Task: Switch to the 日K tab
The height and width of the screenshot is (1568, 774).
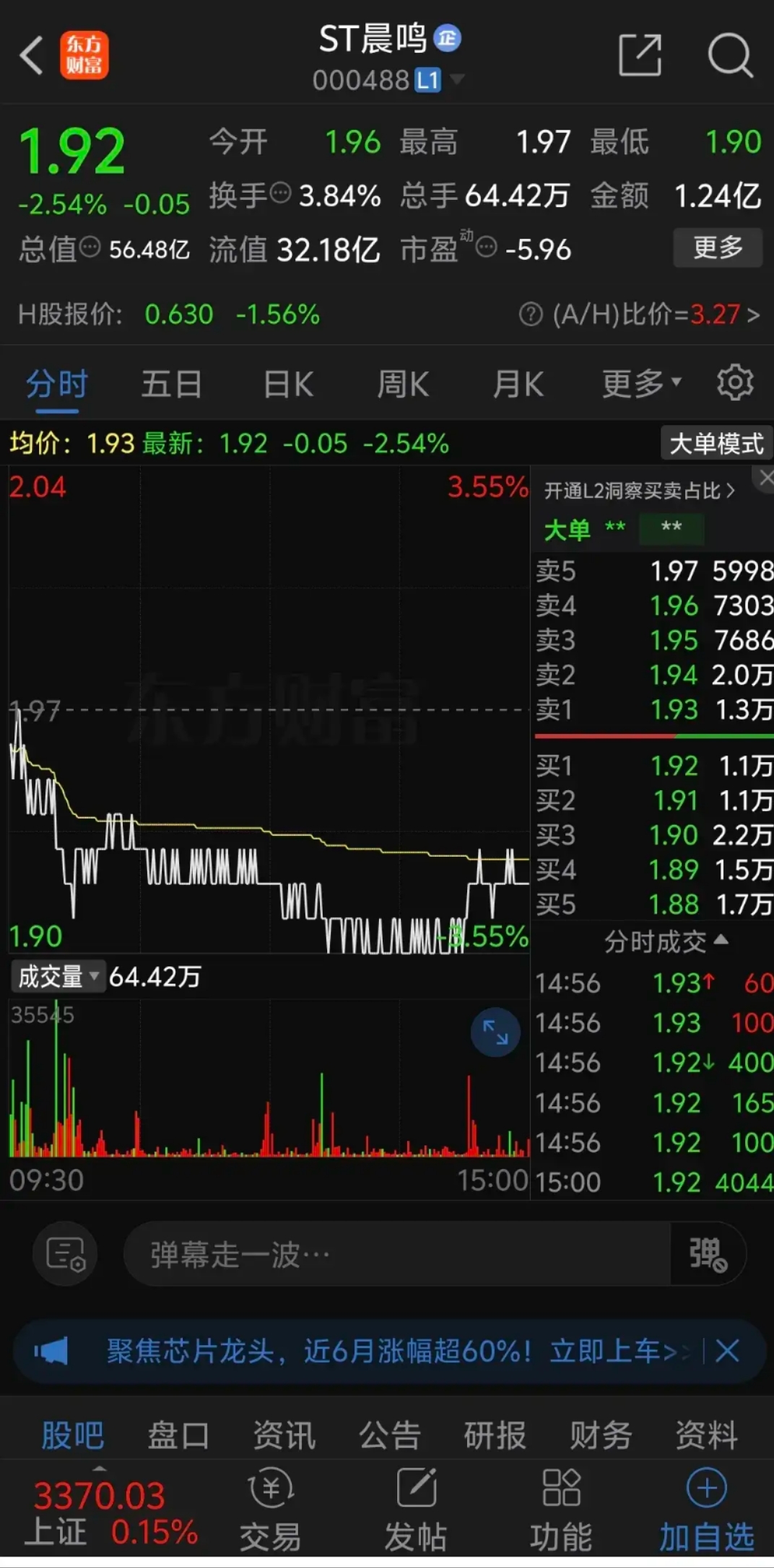Action: pyautogui.click(x=286, y=383)
